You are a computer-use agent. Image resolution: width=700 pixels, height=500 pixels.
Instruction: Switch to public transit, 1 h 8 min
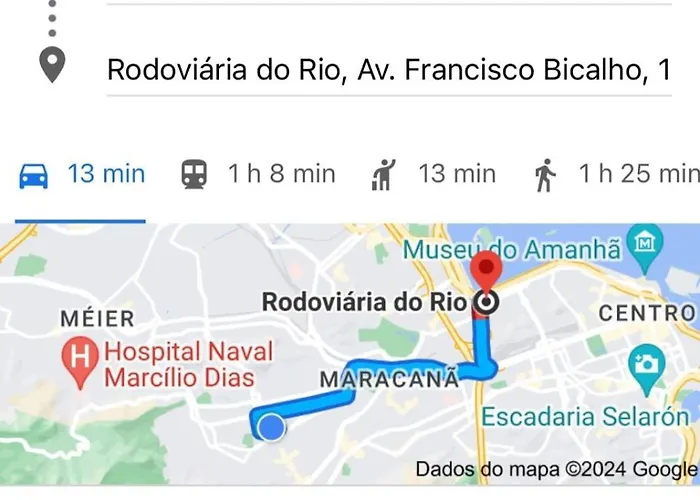coord(258,175)
